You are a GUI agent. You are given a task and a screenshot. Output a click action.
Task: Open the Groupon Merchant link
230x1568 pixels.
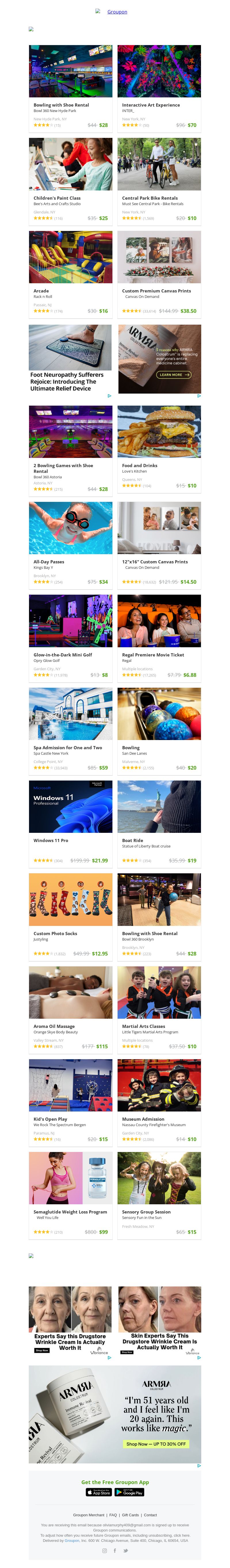click(88, 1515)
